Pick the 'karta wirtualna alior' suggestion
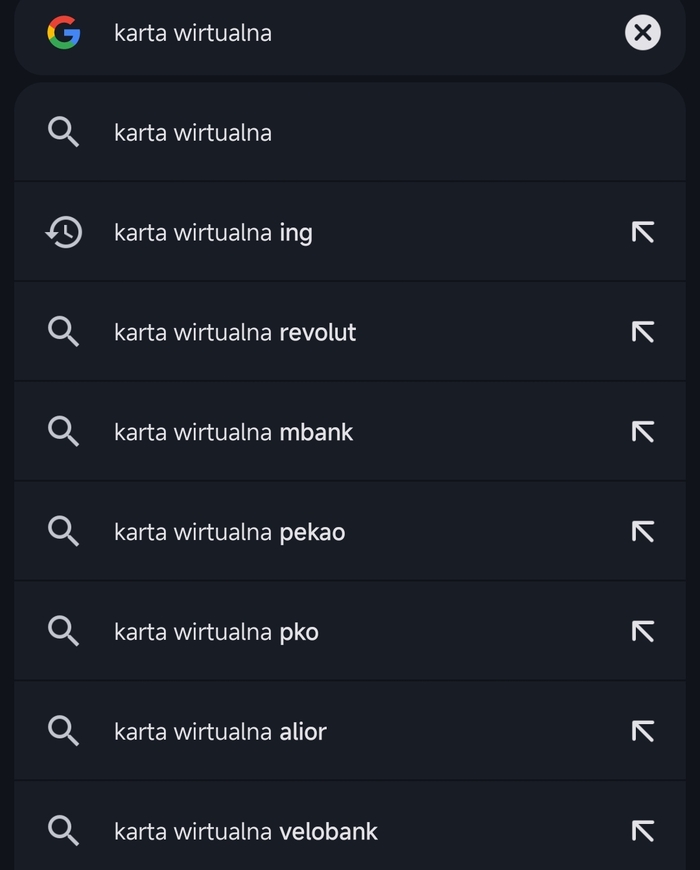 (x=220, y=733)
